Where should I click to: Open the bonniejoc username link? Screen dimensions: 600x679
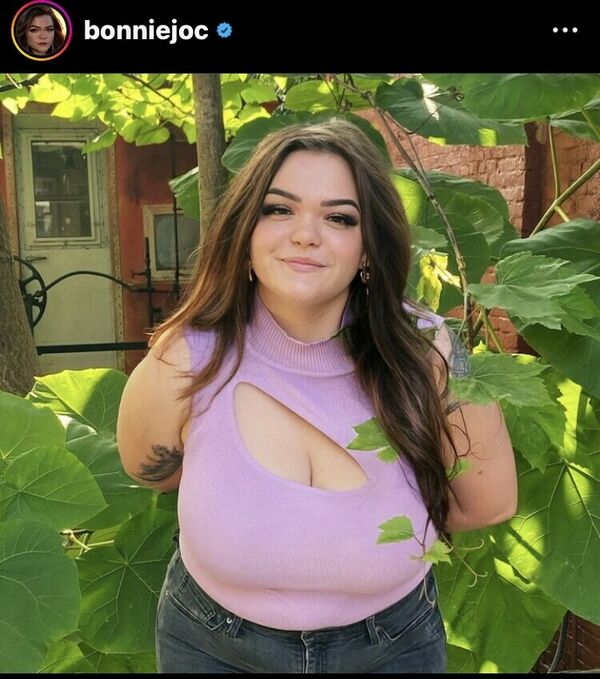click(146, 31)
